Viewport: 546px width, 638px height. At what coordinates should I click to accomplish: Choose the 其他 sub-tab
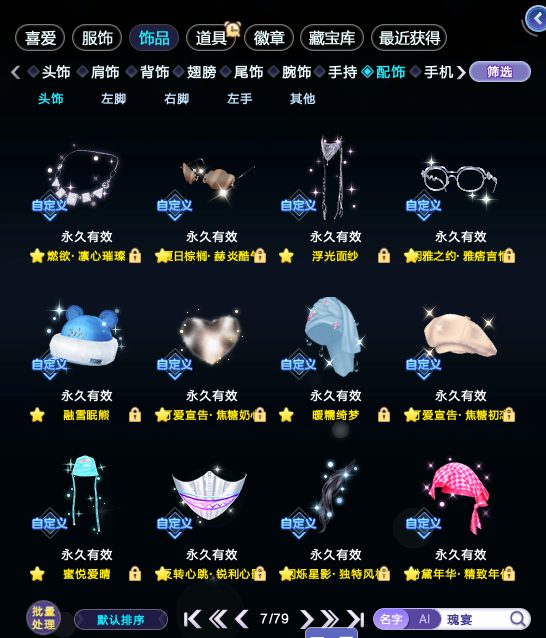tap(302, 98)
